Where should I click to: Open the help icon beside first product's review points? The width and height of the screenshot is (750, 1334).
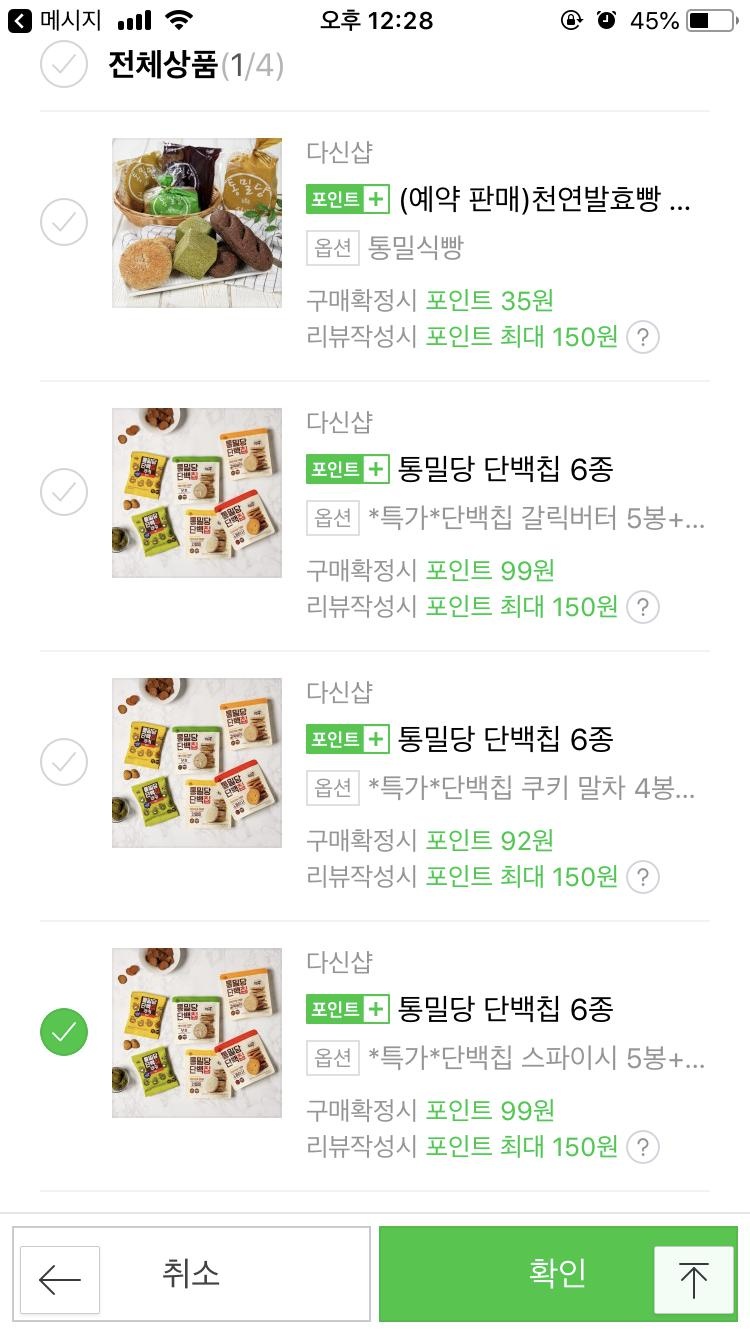click(641, 338)
